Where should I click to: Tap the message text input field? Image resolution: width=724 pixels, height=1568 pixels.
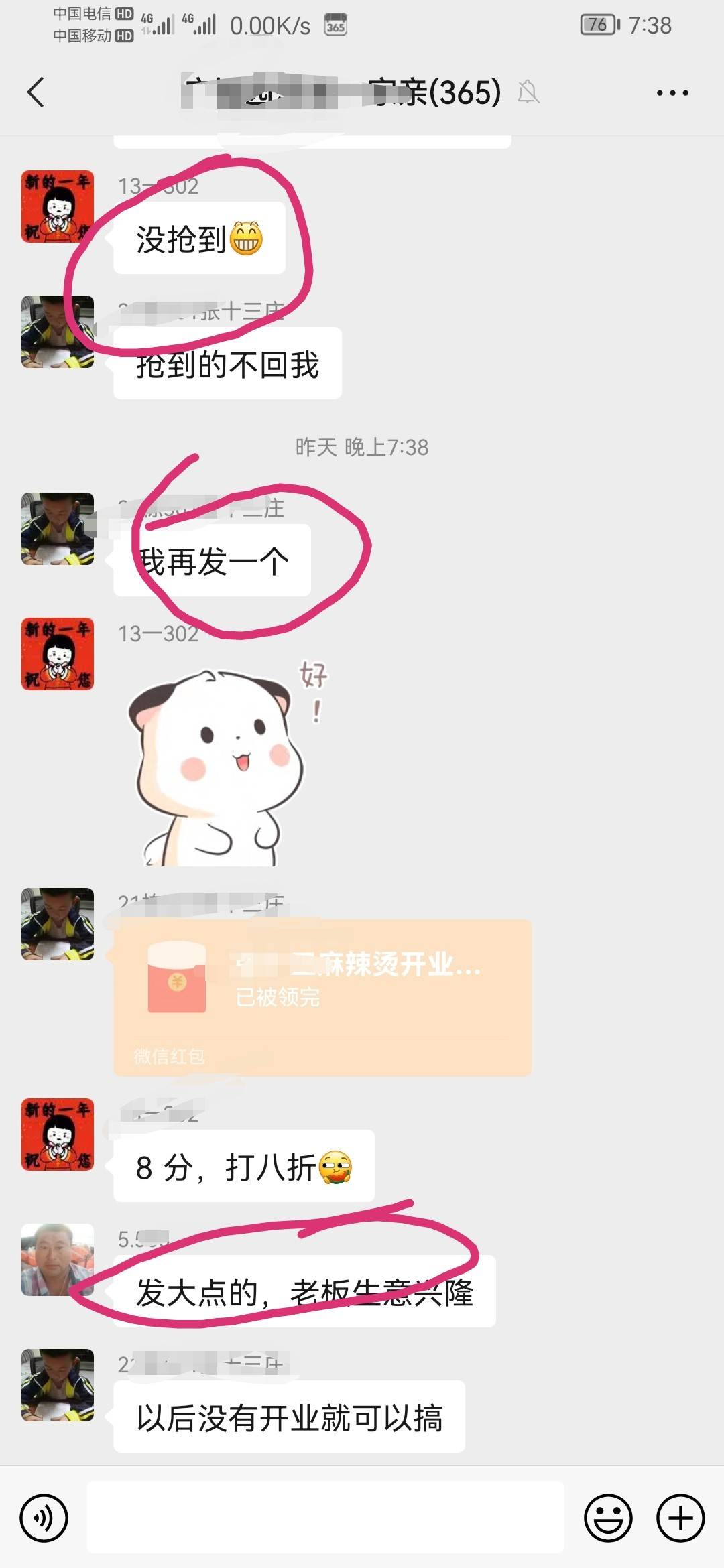point(325,1518)
